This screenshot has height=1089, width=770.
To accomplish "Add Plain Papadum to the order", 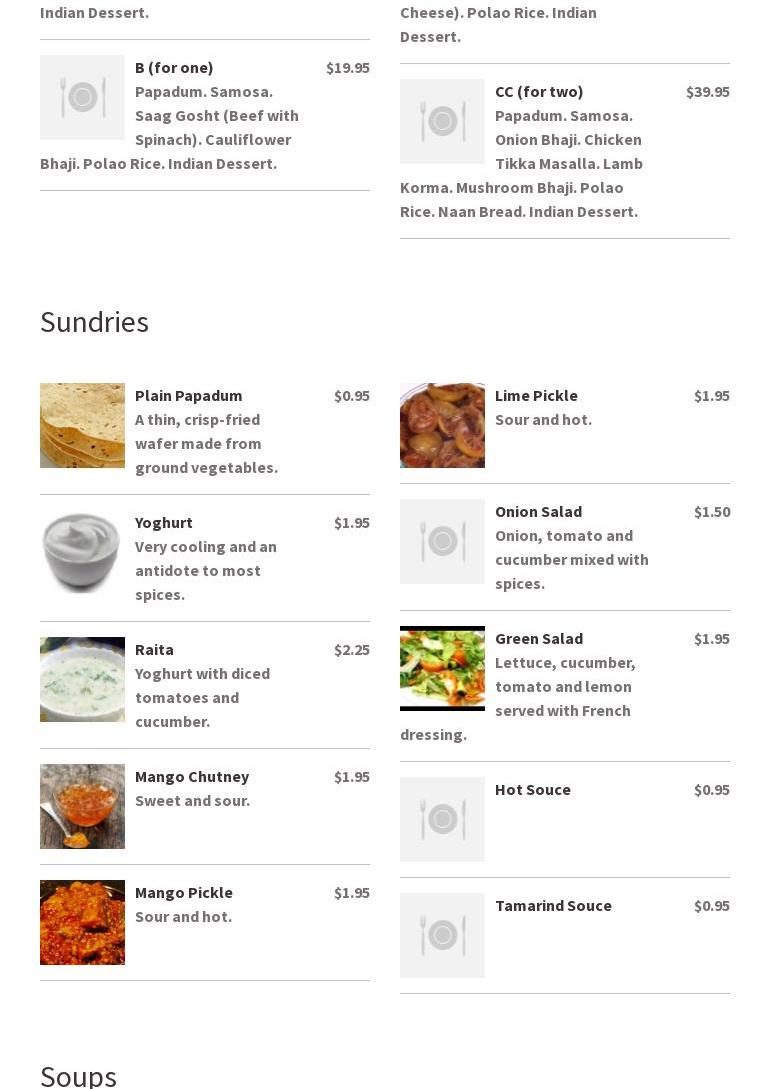I will click(188, 396).
